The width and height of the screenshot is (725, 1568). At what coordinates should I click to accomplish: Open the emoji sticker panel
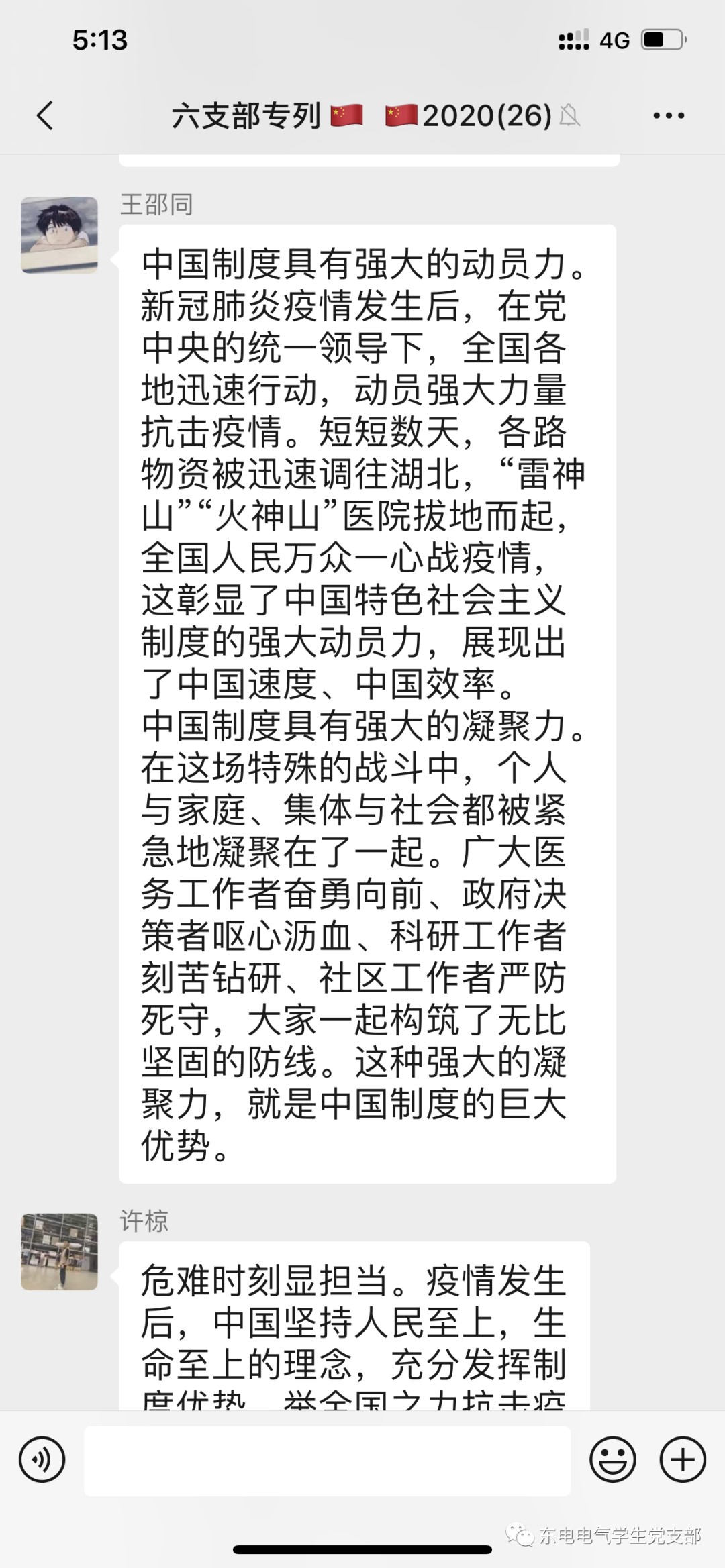[x=612, y=1460]
